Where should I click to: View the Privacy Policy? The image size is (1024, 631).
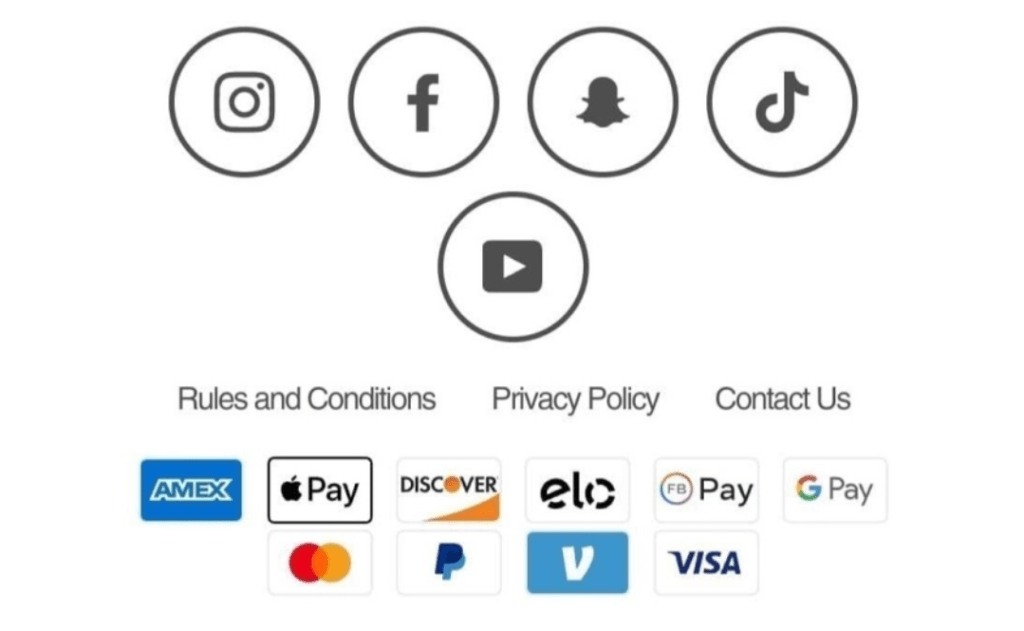click(x=575, y=399)
